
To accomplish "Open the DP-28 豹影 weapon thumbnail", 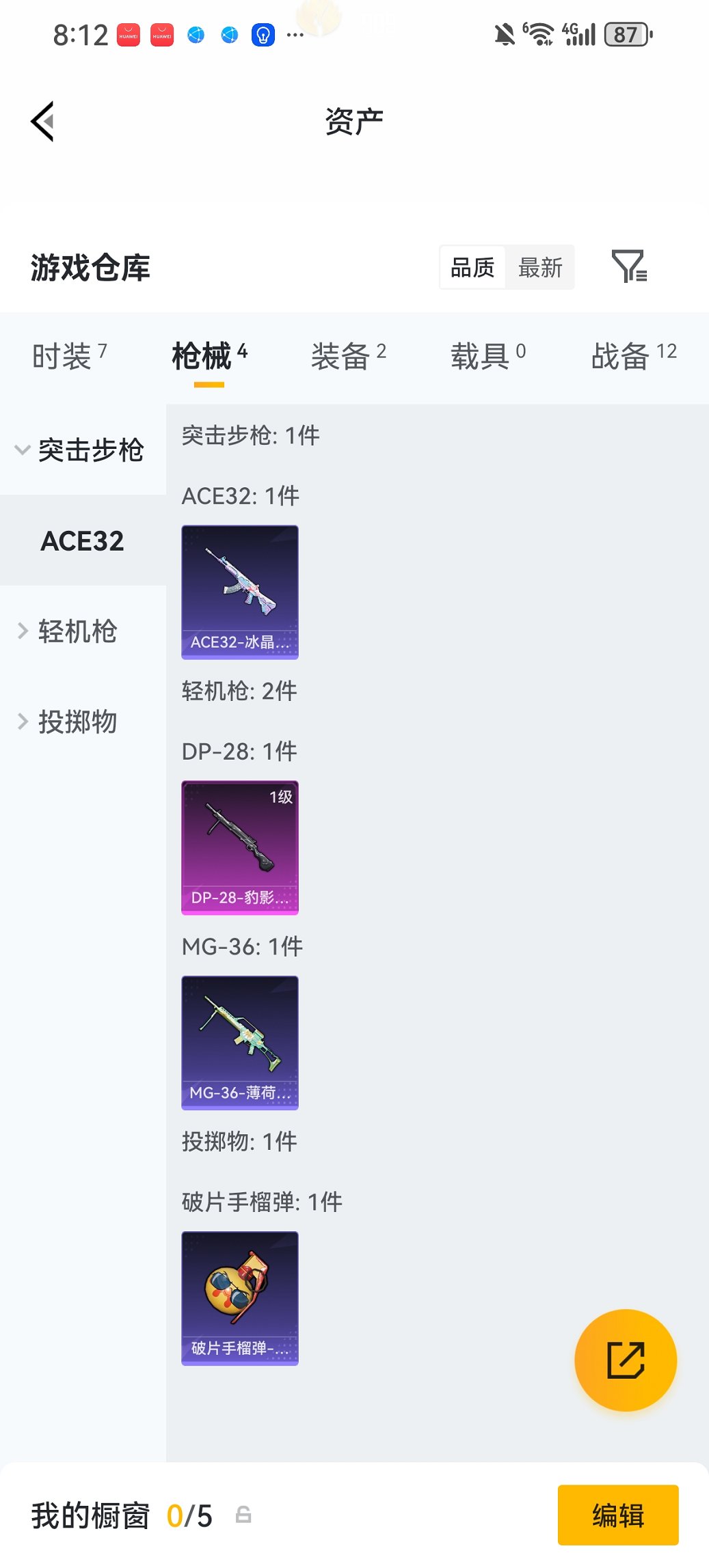I will (x=239, y=847).
